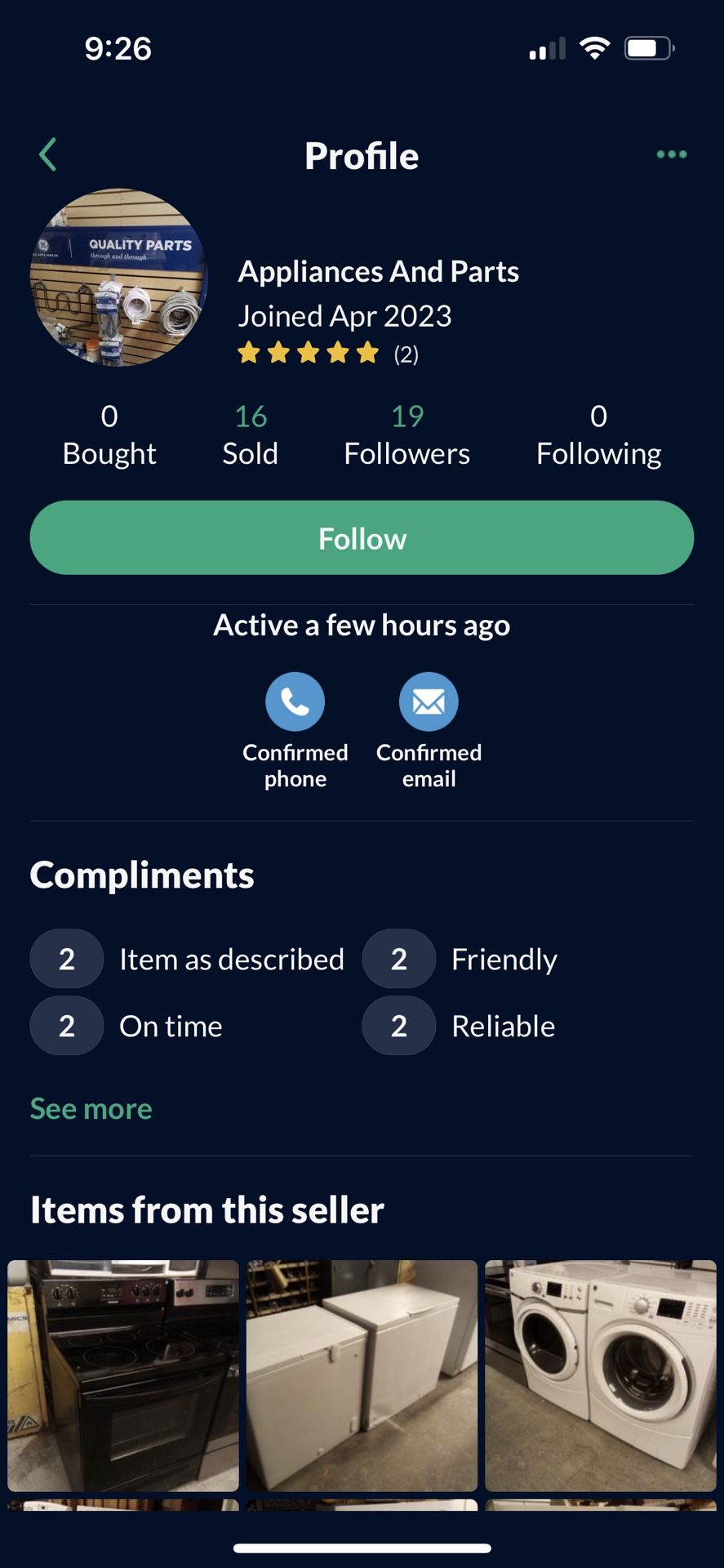The height and width of the screenshot is (1568, 724).
Task: Tap the Reliable compliment badge
Action: 398,1026
